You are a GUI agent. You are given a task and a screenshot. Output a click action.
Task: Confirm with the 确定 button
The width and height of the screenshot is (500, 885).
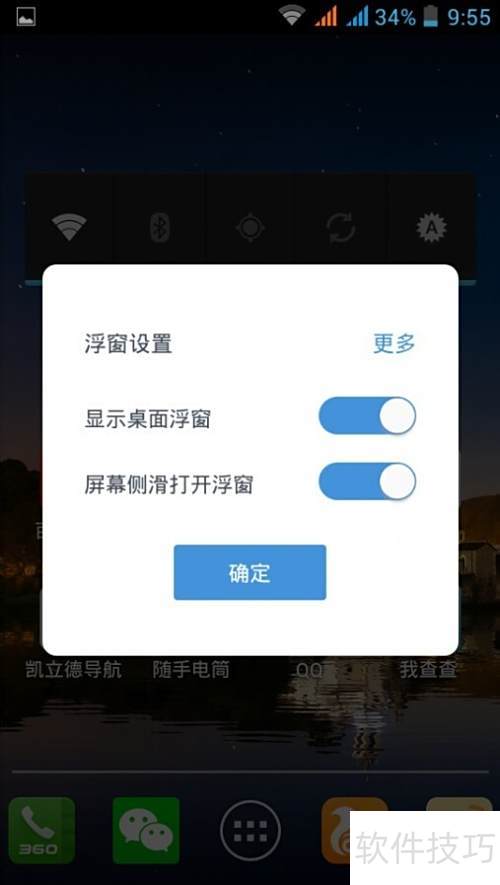tap(249, 572)
